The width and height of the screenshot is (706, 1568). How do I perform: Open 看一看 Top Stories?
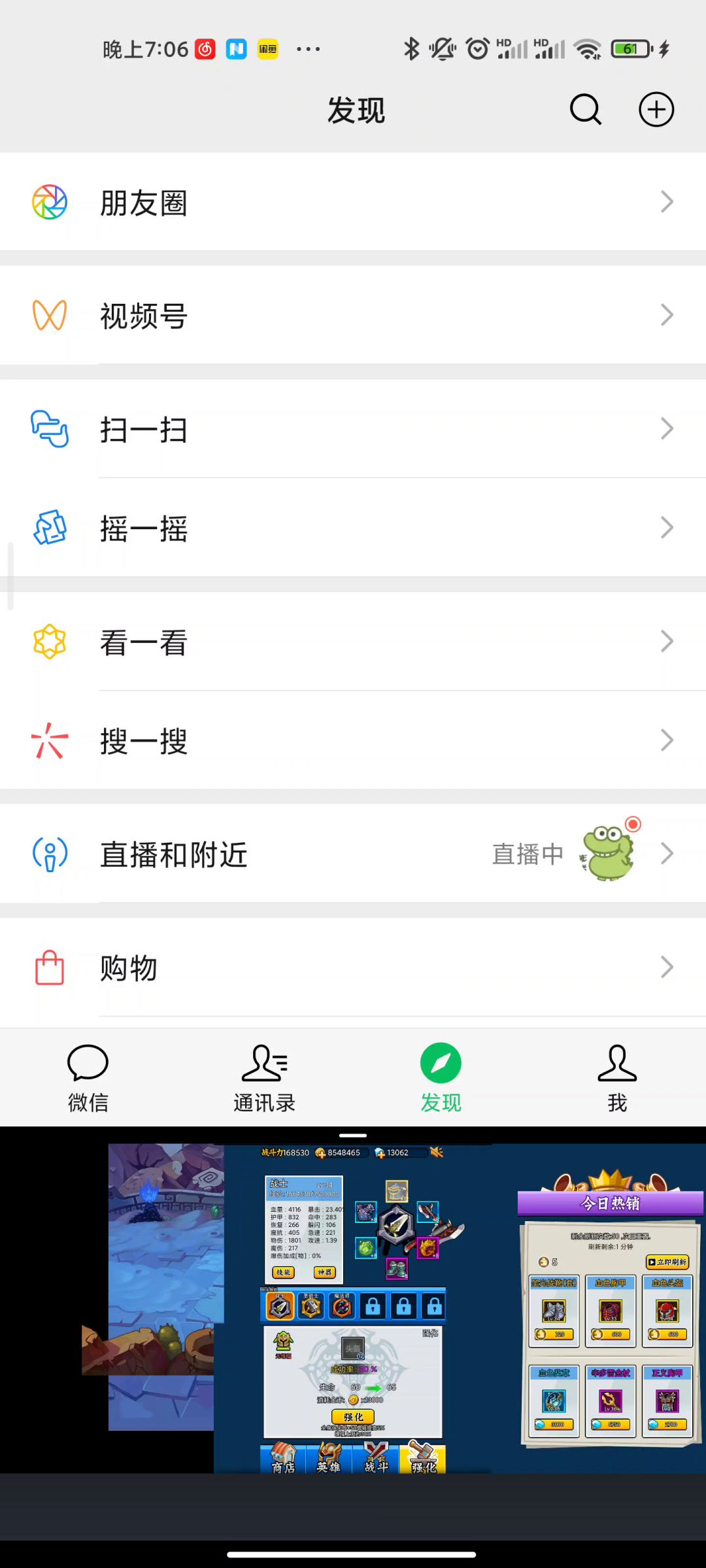(x=353, y=642)
